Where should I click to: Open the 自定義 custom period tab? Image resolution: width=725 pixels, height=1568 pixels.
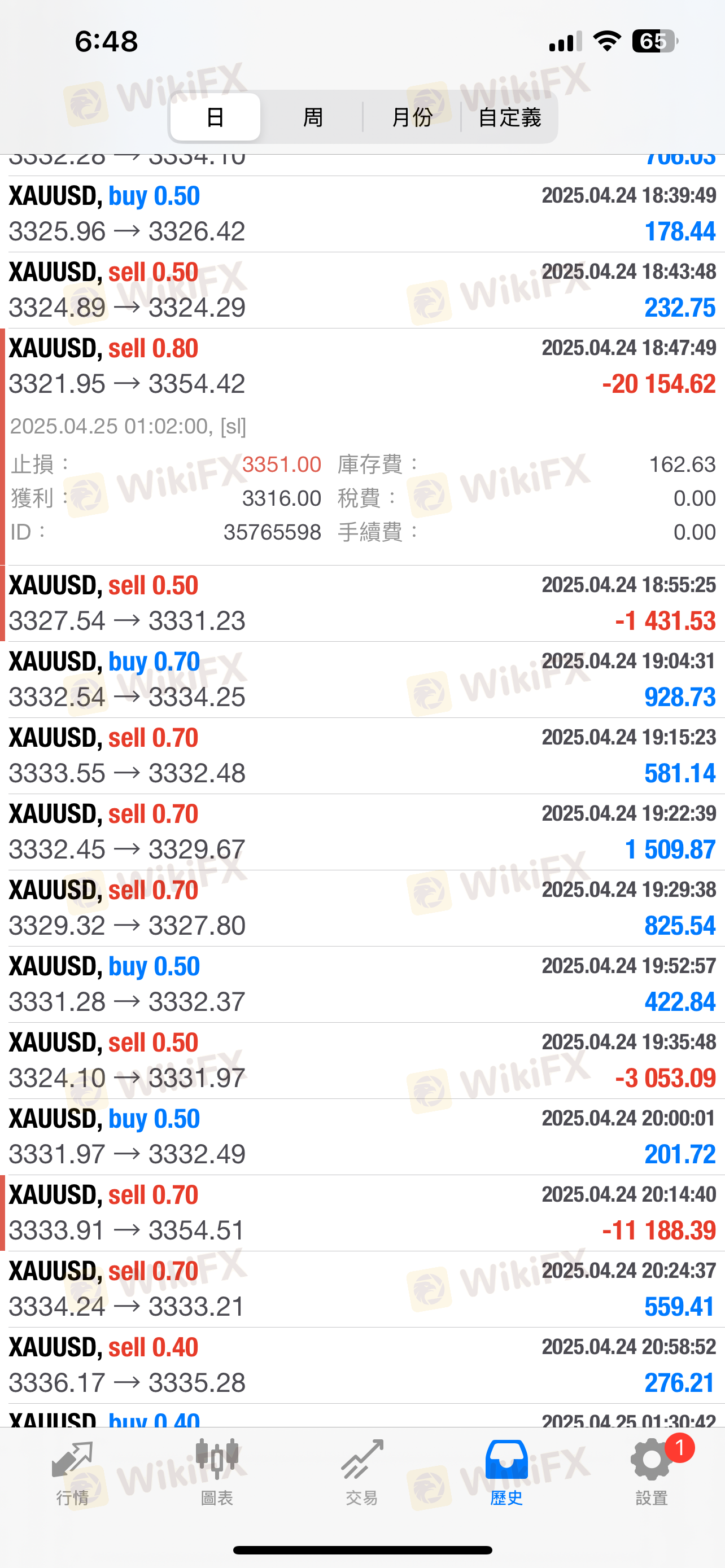[x=509, y=117]
